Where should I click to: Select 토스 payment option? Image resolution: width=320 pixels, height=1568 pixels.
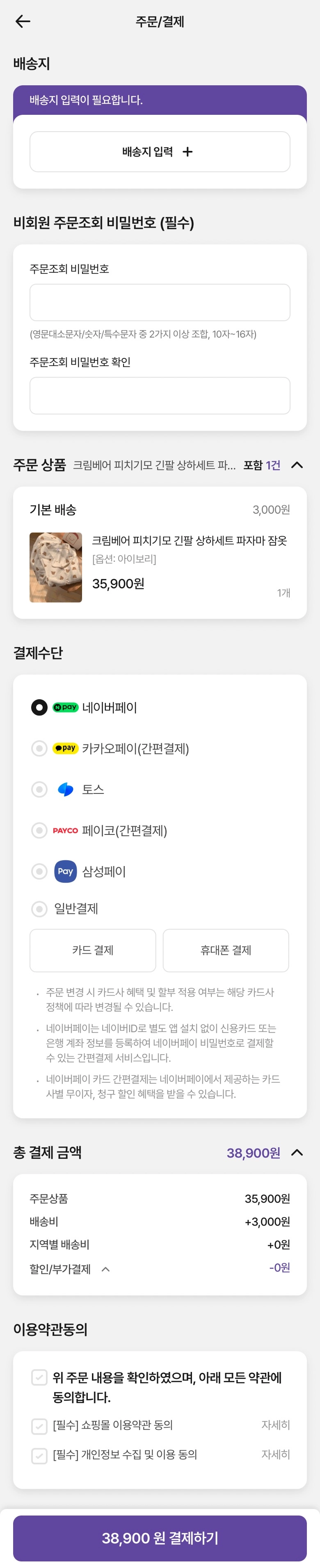point(39,789)
